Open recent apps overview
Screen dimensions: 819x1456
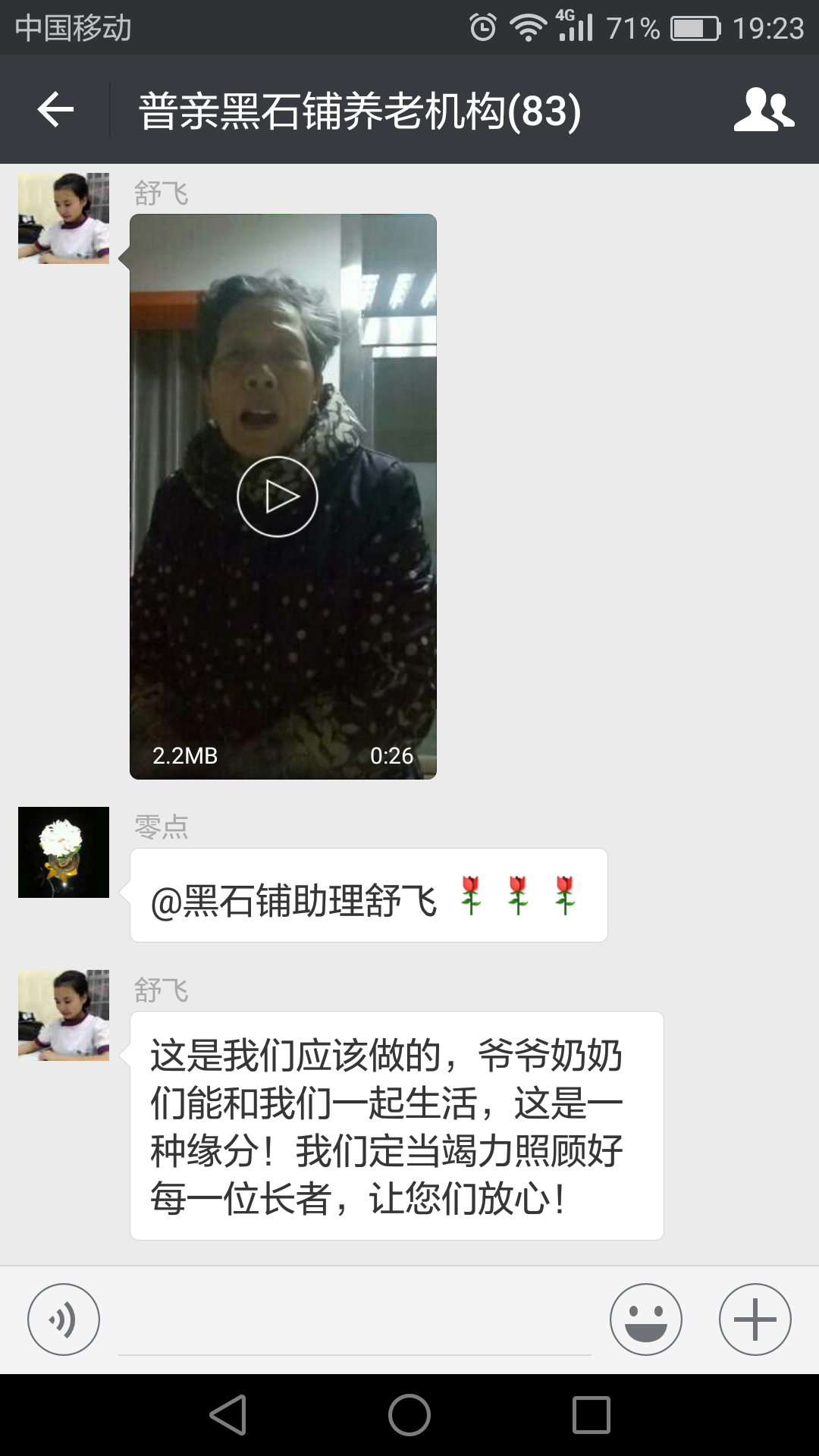[x=591, y=1415]
